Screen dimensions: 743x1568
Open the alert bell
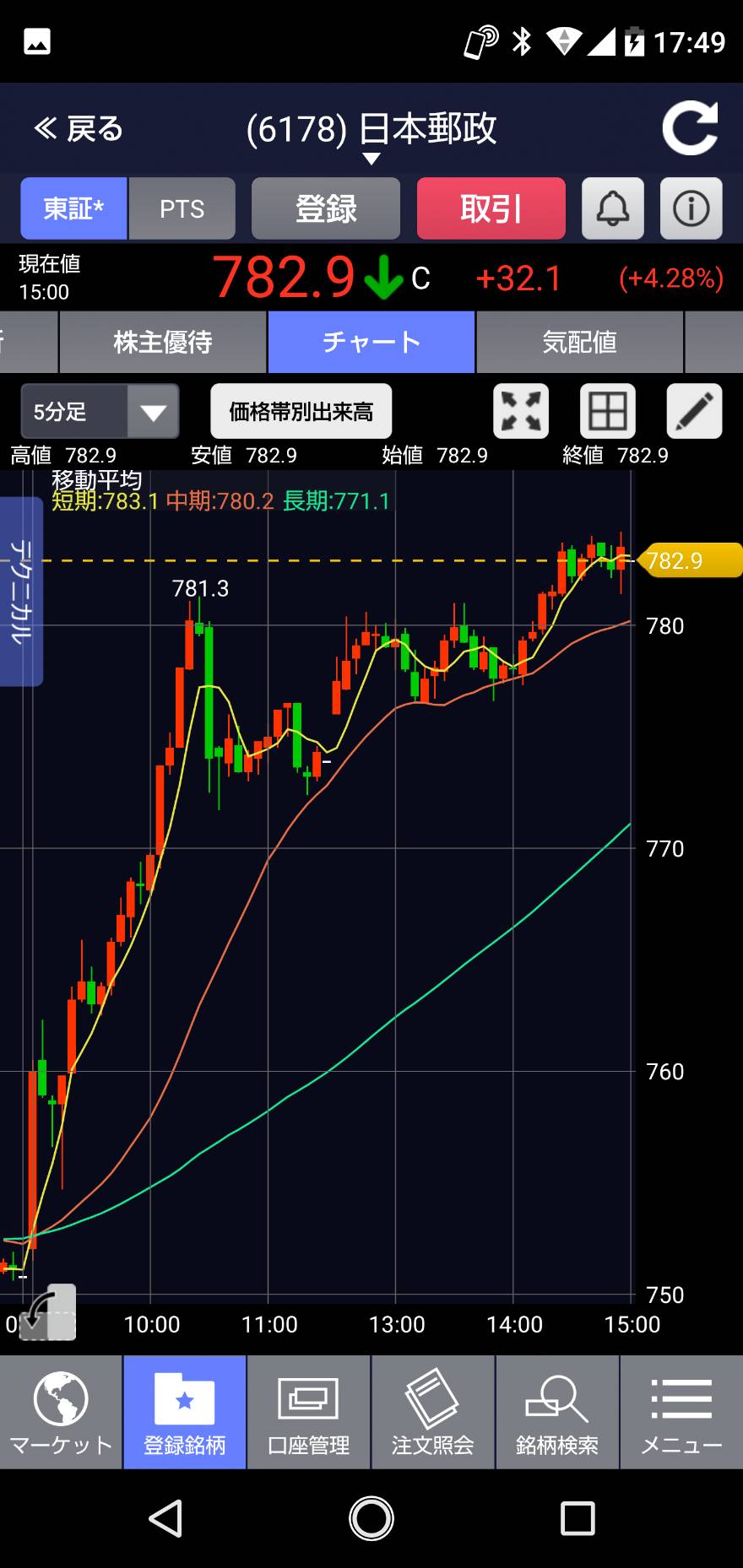coord(613,208)
